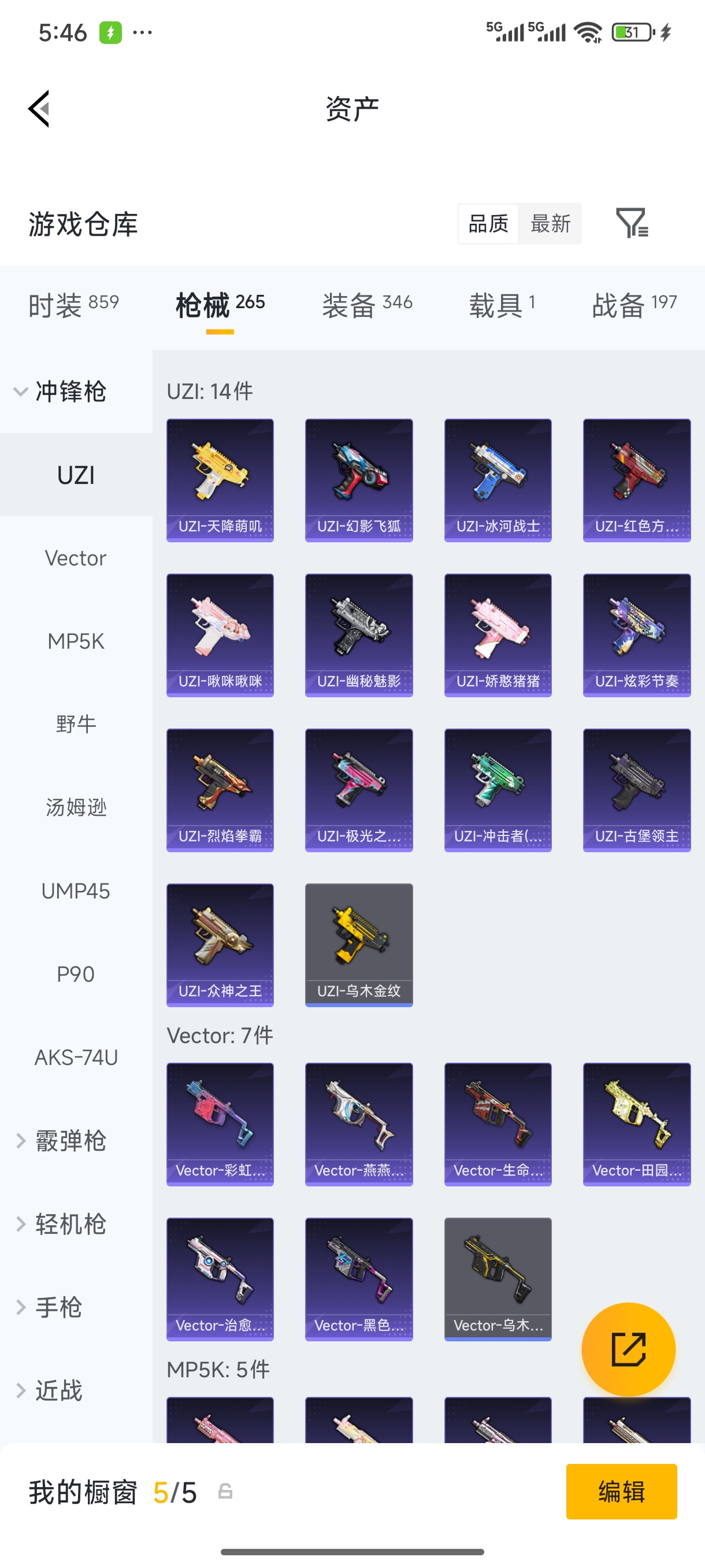Screen dimensions: 705x1568
Task: Tap 编辑 to edit my showcase
Action: pyautogui.click(x=621, y=1491)
